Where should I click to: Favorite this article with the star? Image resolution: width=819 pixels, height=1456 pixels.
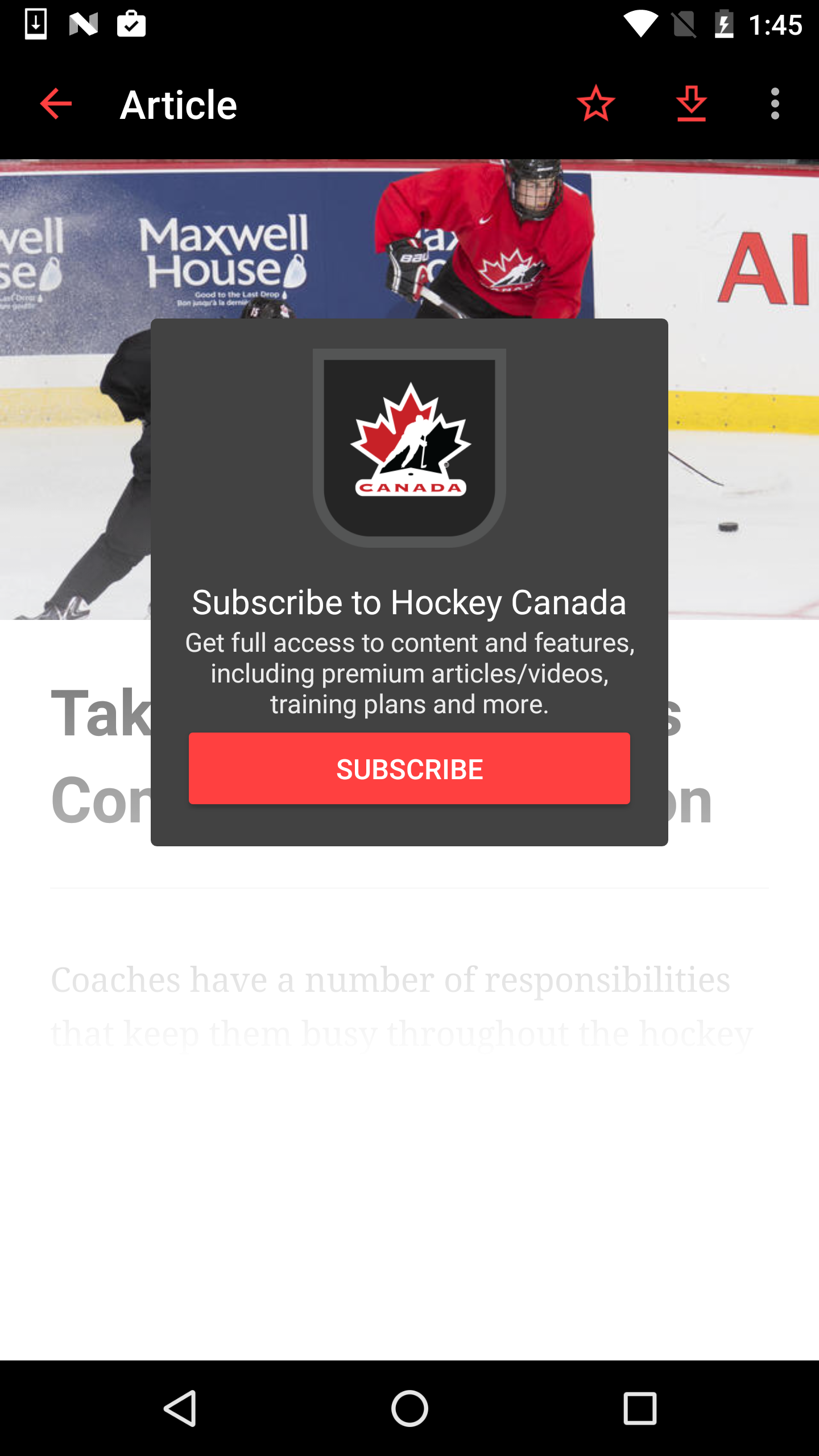click(595, 104)
